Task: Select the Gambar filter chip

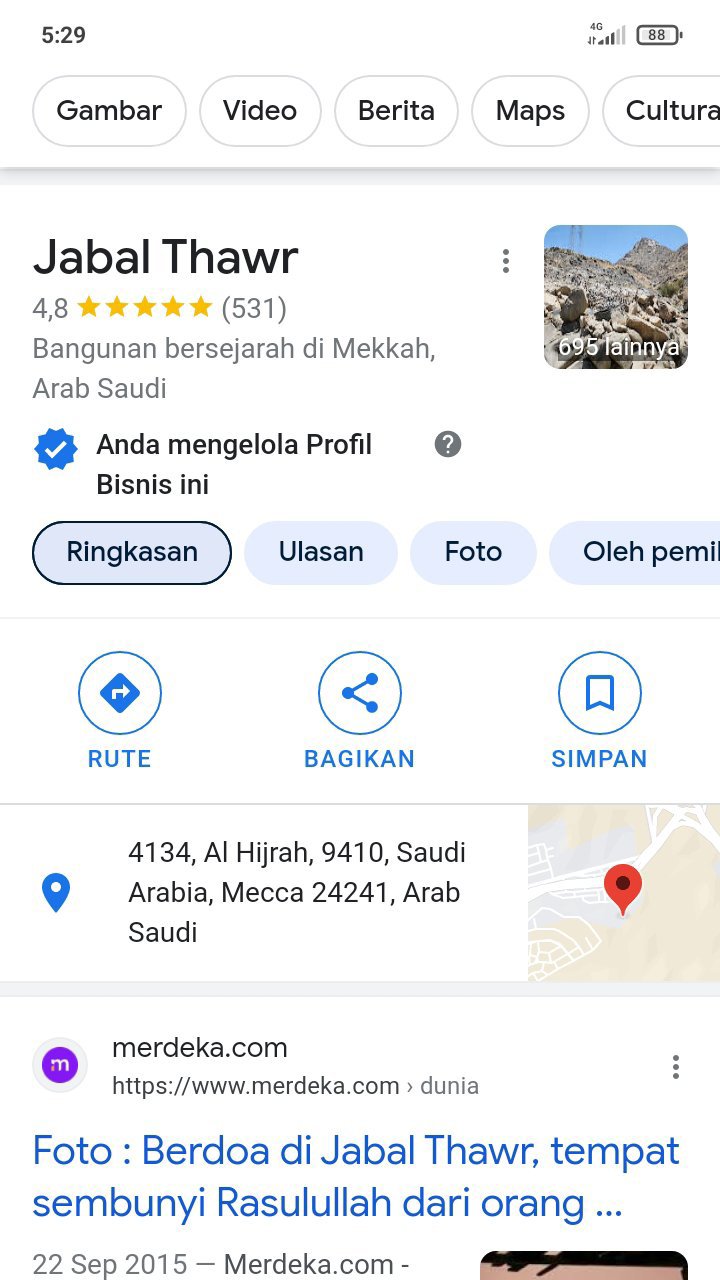Action: coord(109,111)
